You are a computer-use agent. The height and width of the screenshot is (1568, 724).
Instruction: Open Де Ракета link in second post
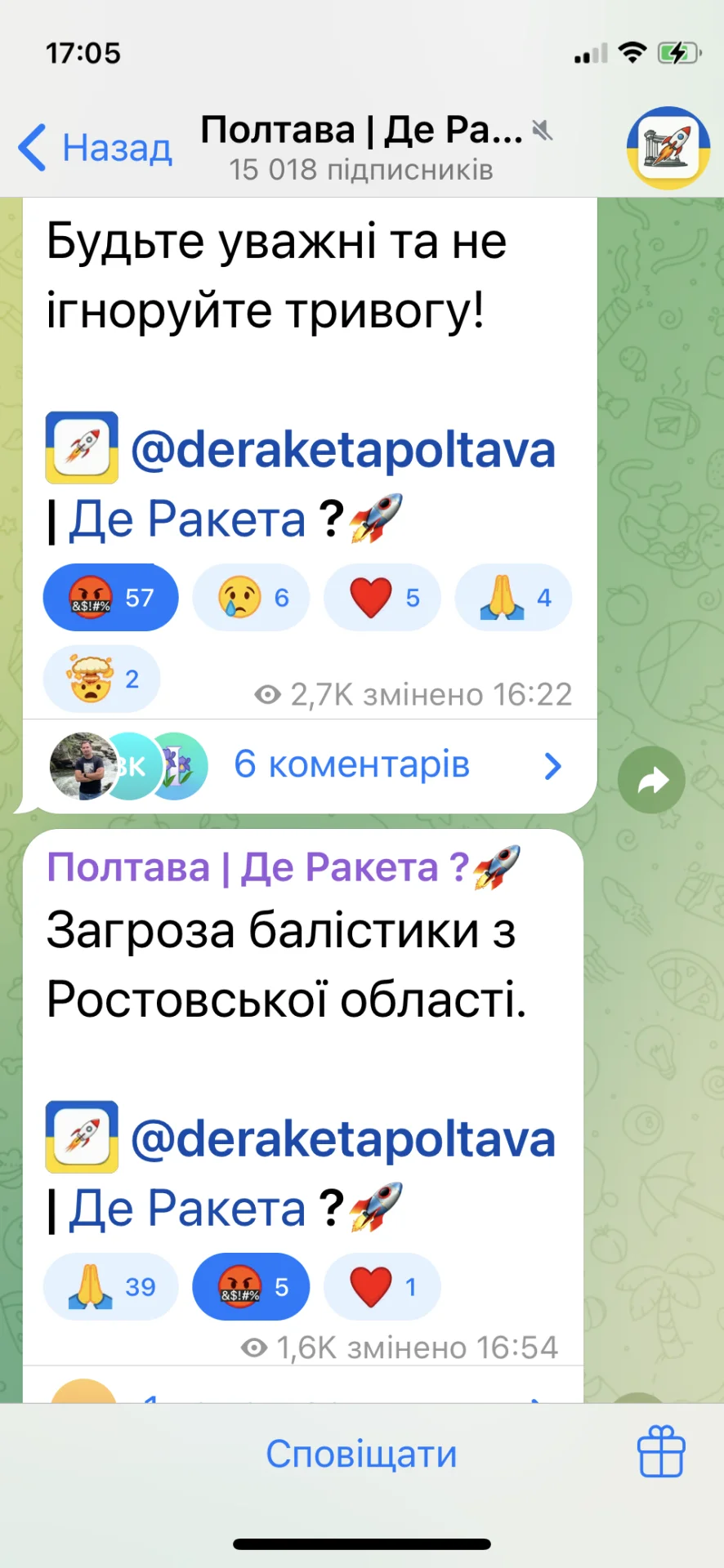[x=187, y=1209]
